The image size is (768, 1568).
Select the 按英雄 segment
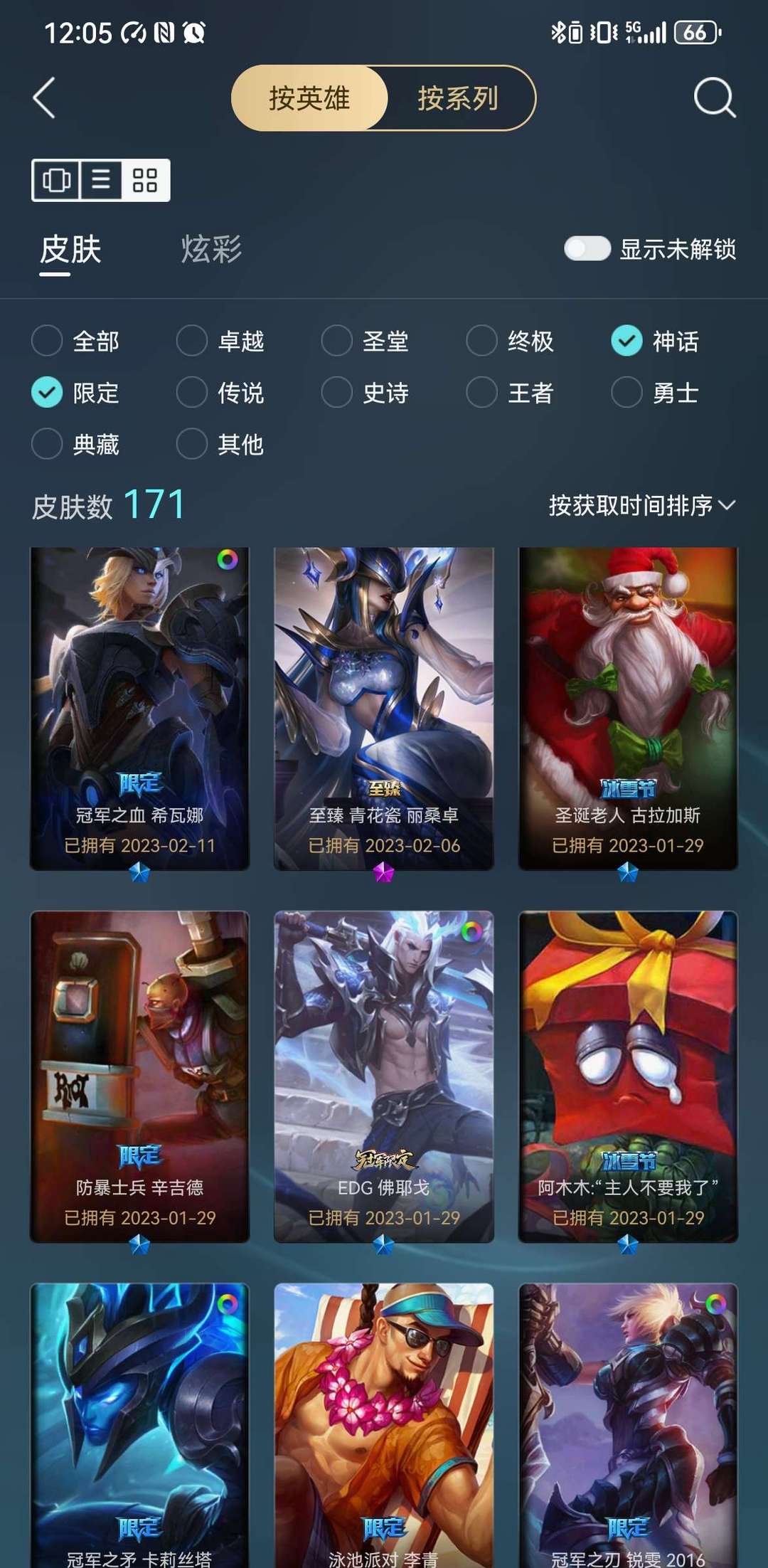pyautogui.click(x=309, y=98)
